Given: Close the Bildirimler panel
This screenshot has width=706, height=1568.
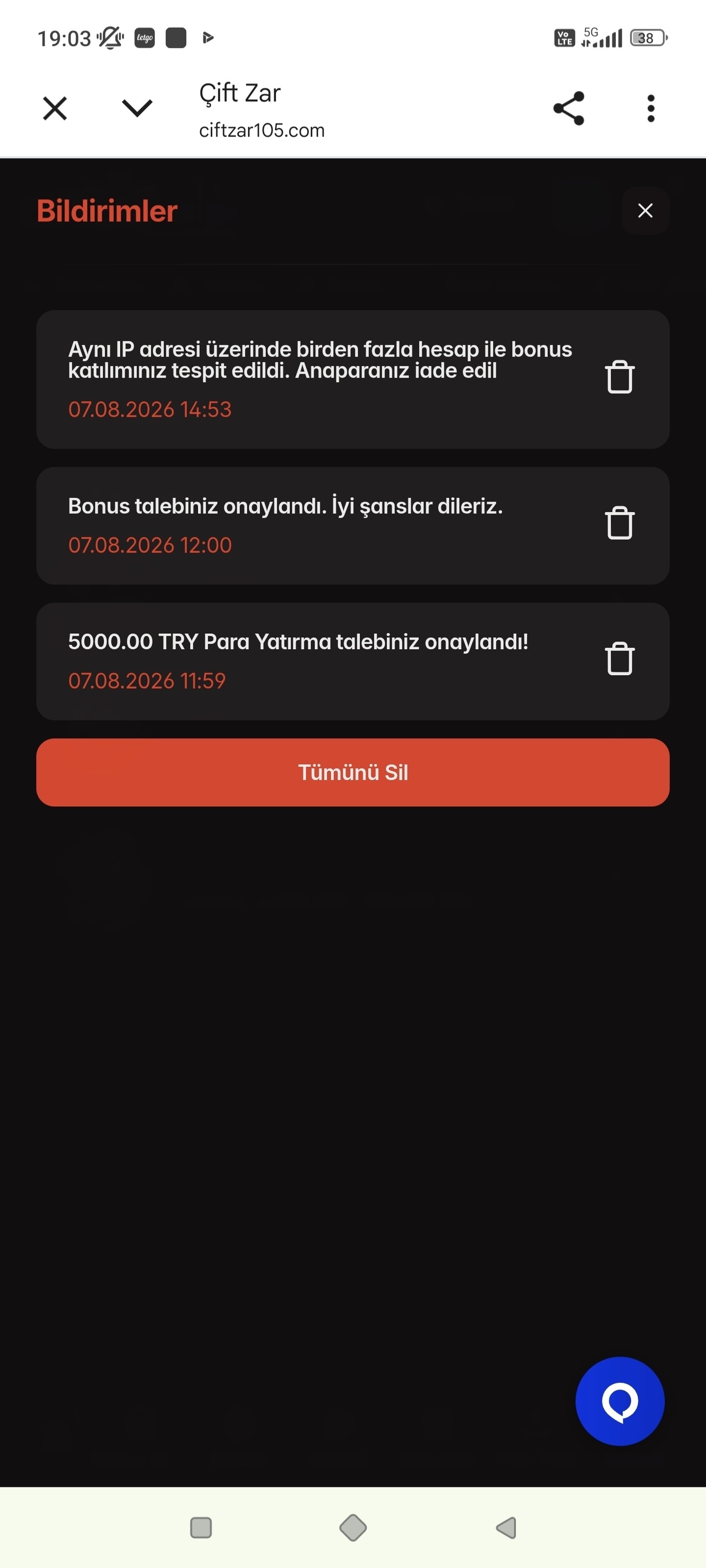Looking at the screenshot, I should click(645, 211).
